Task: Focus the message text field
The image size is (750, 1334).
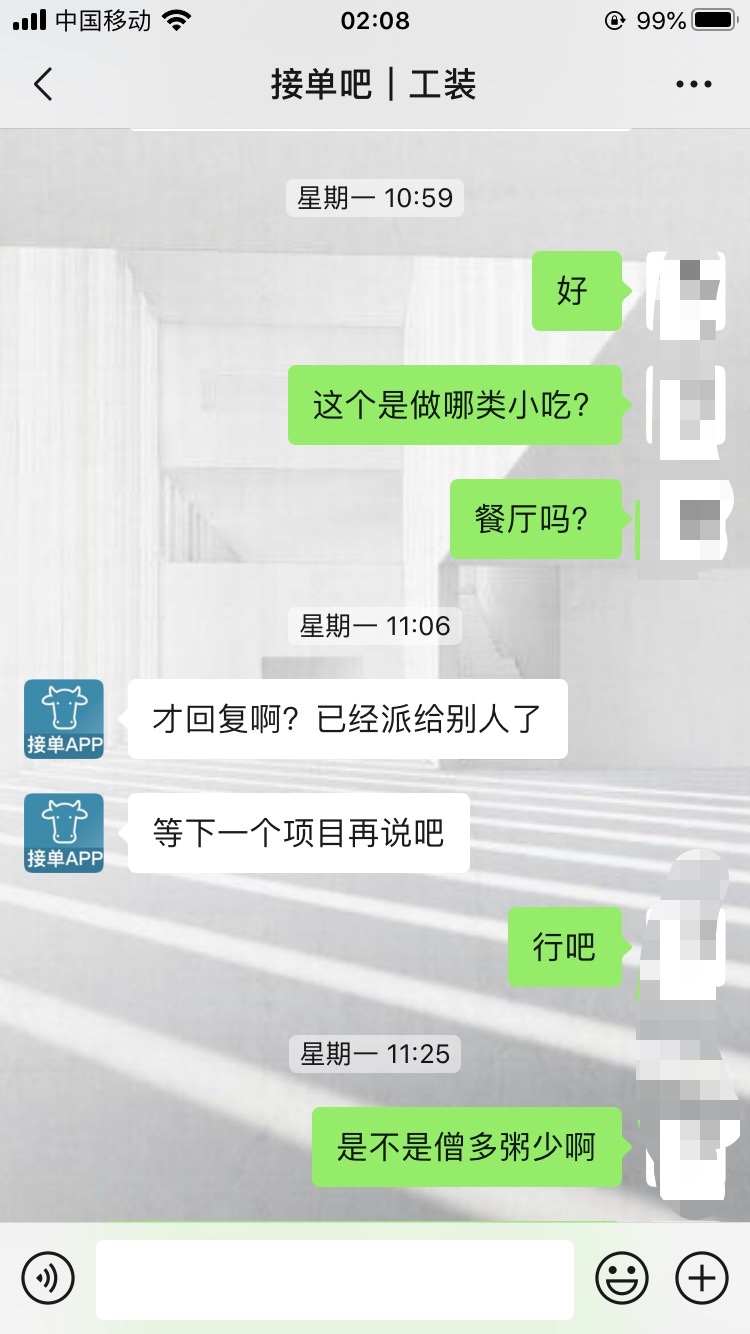Action: [x=334, y=1279]
